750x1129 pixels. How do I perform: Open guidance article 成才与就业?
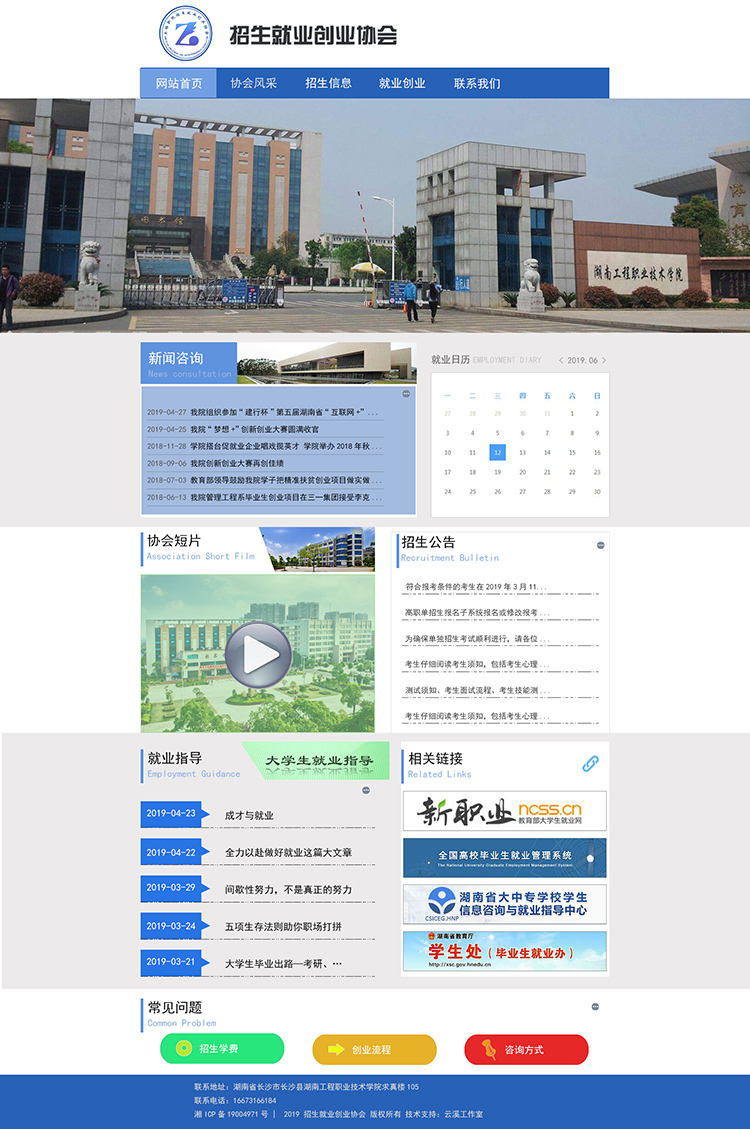249,815
